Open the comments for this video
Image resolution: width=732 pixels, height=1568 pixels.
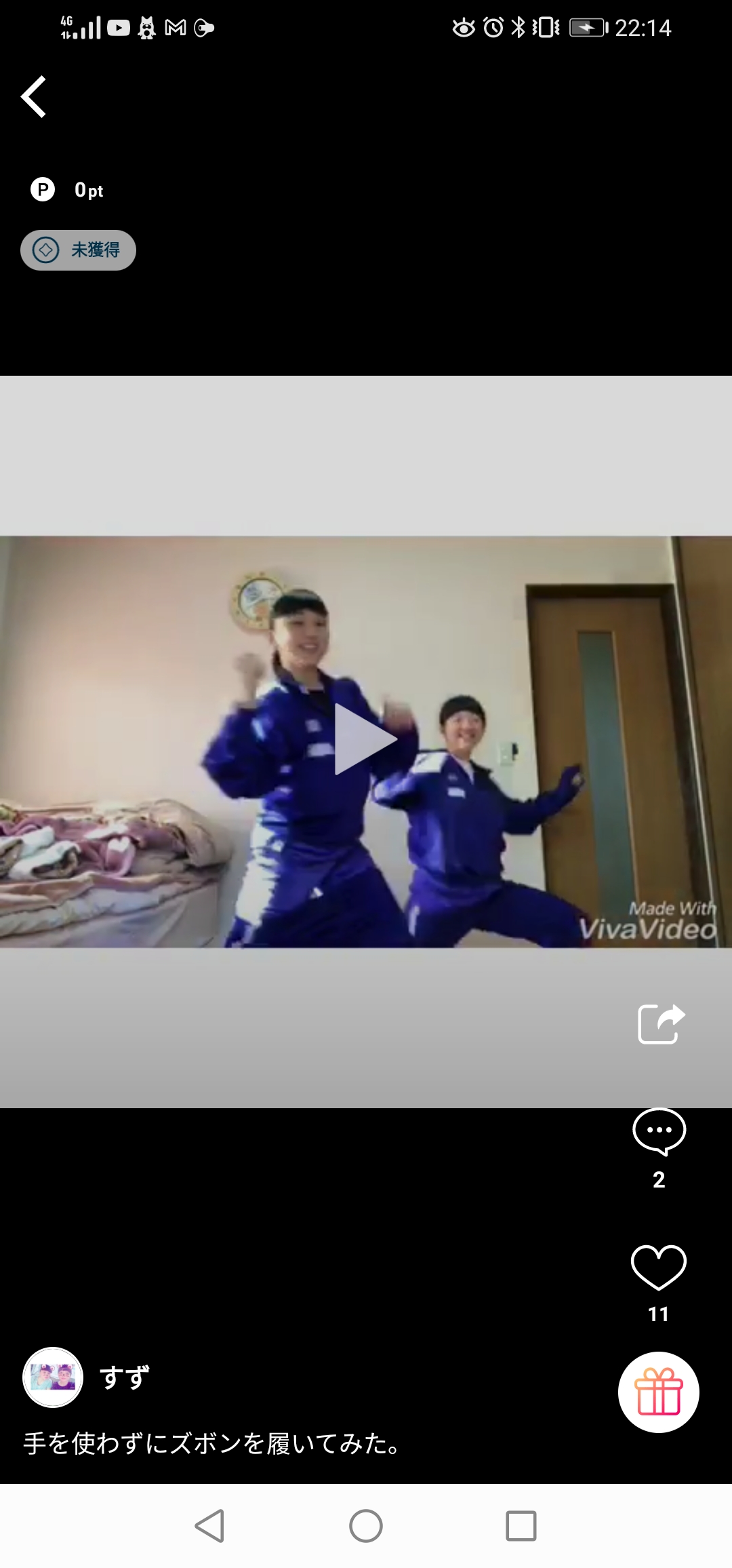click(x=659, y=1131)
